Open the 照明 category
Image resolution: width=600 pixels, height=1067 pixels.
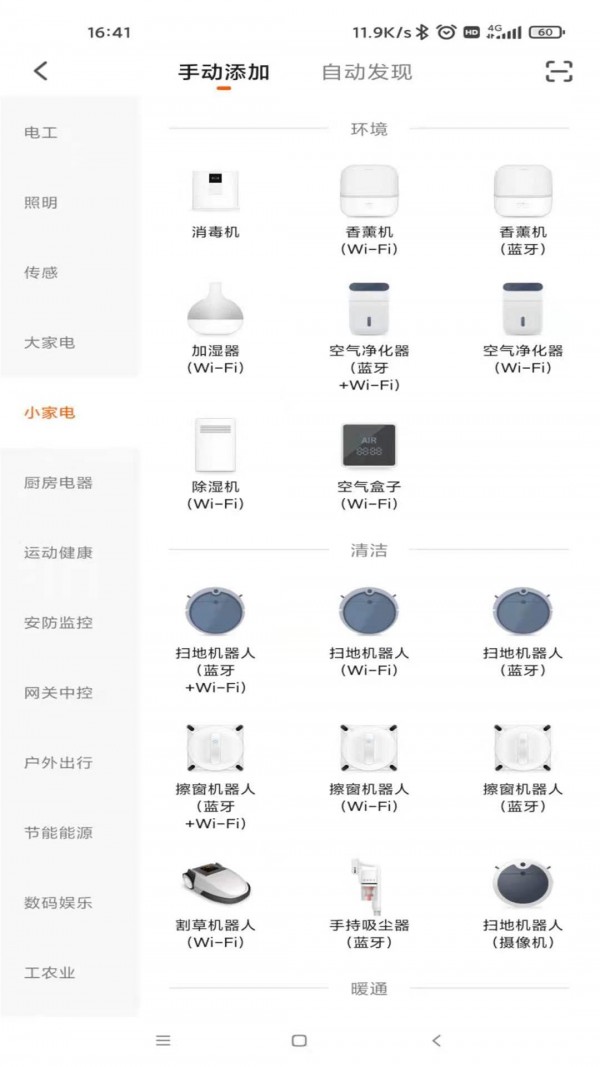coord(41,202)
